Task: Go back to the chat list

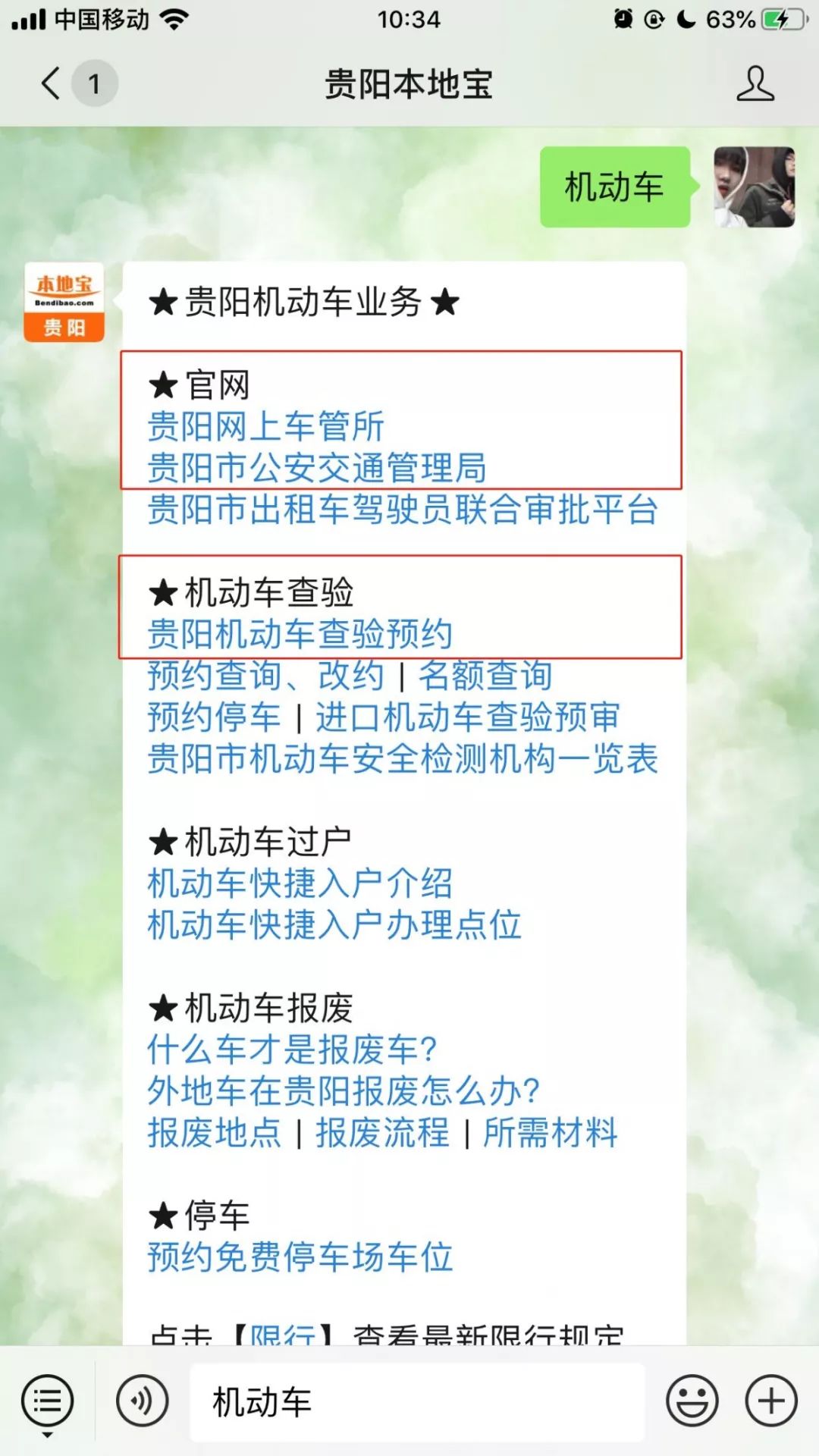Action: 52,83
